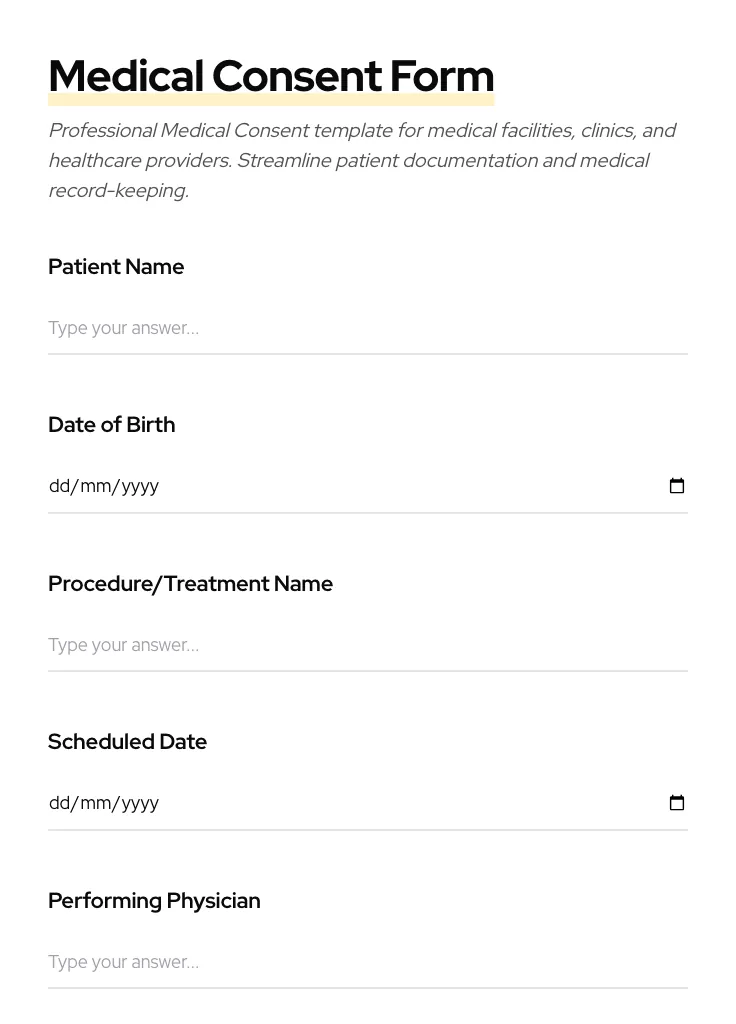Click the dd segment in Date of Birth

point(58,486)
